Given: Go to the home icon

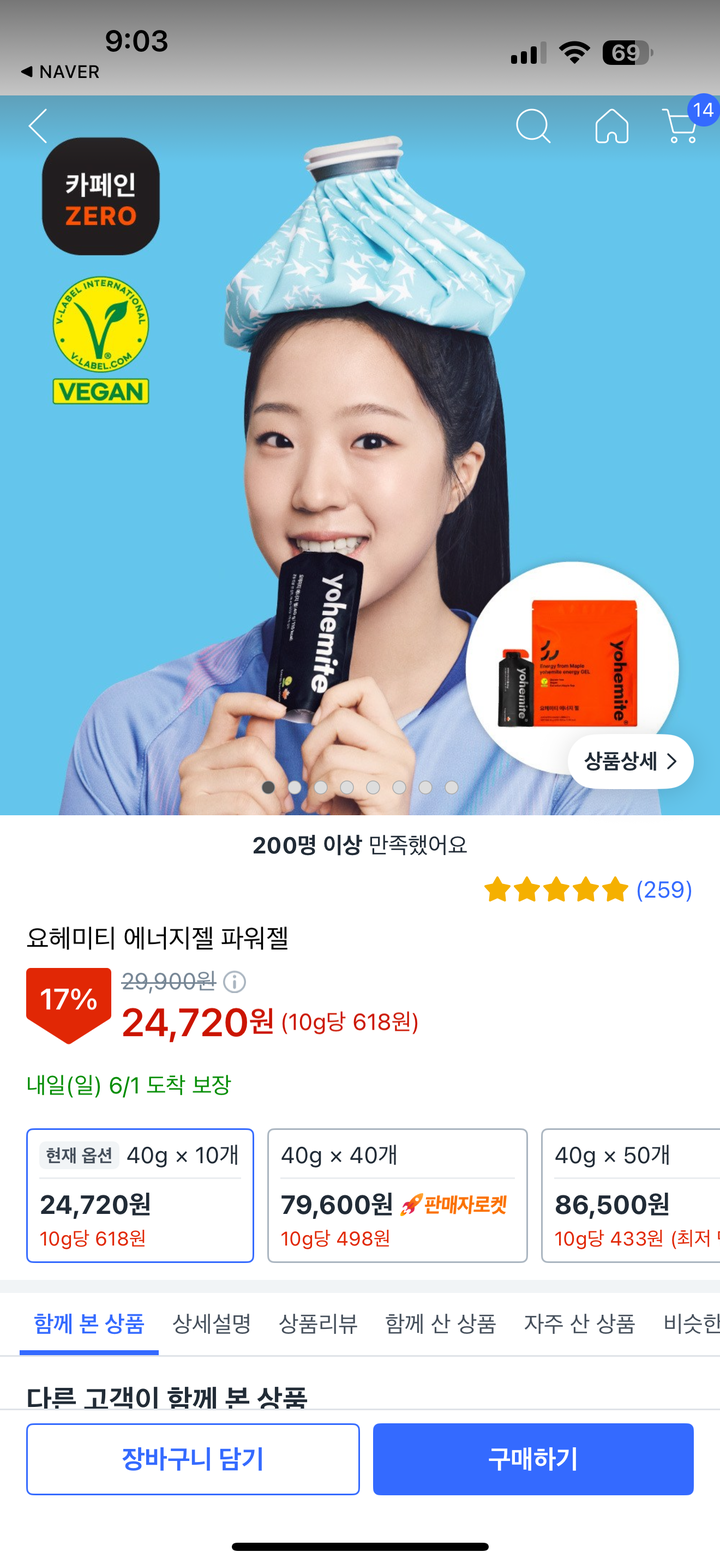Looking at the screenshot, I should click(611, 127).
